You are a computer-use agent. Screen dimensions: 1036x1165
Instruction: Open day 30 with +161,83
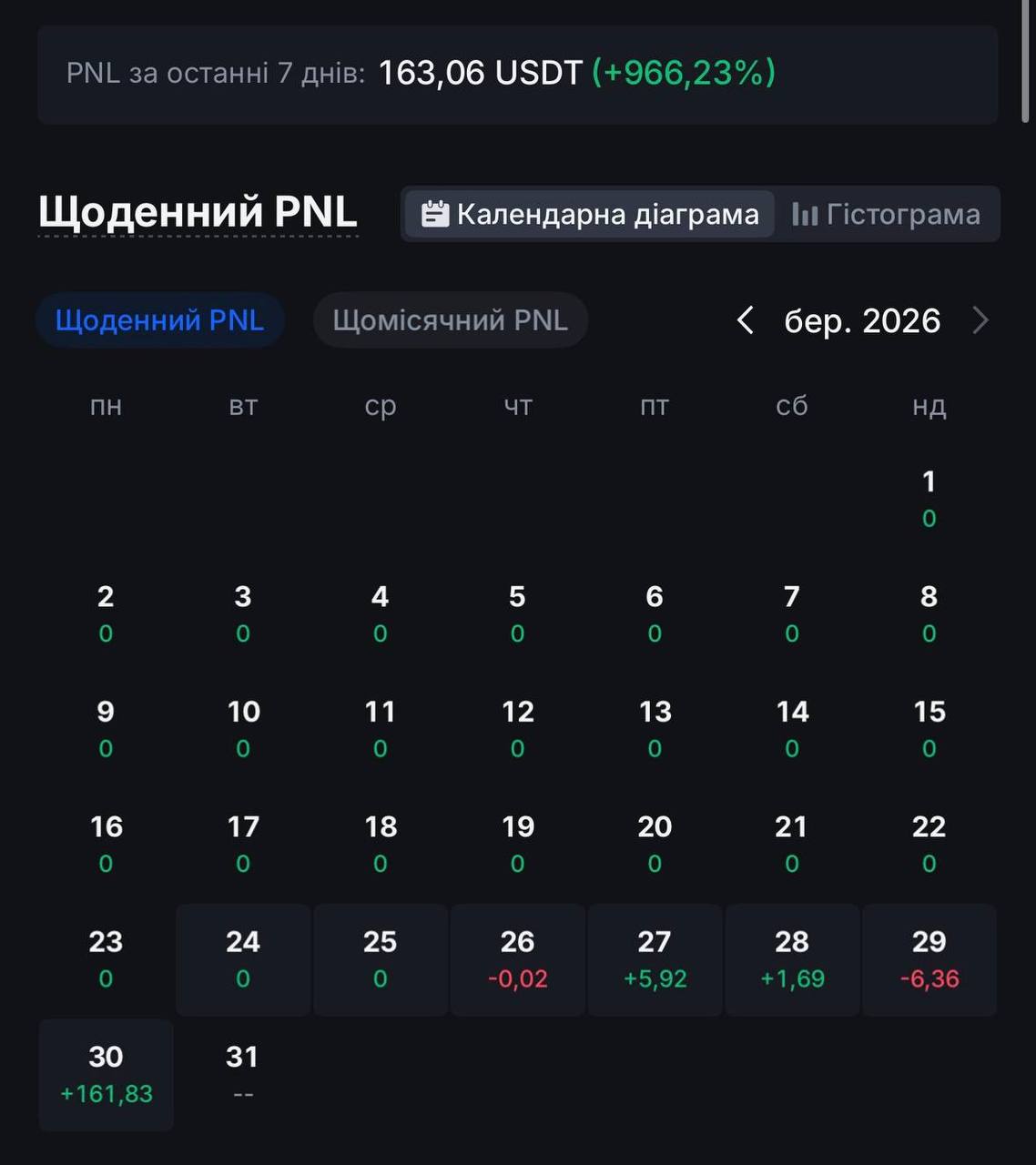[107, 1075]
